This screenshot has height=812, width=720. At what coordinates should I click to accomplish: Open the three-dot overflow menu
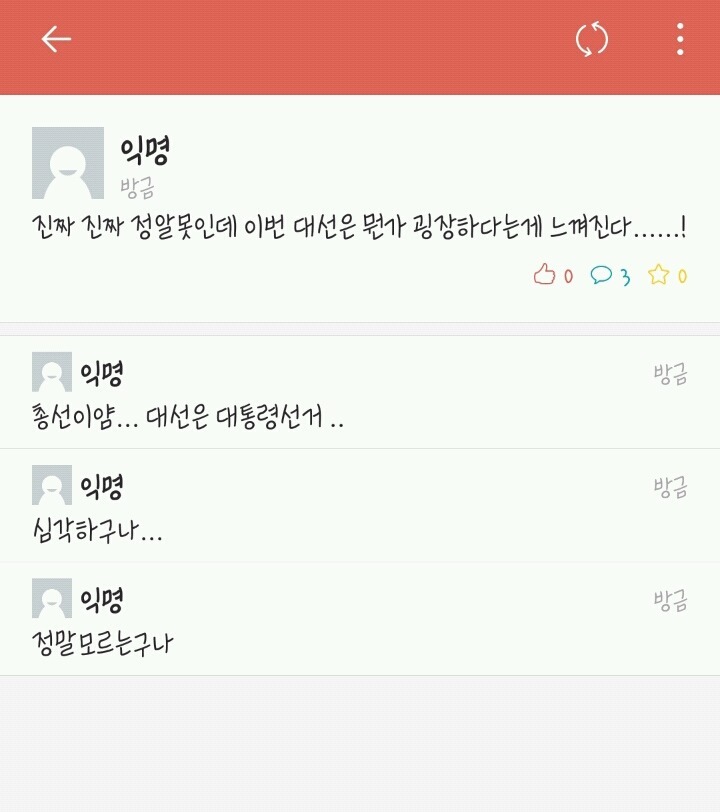(x=680, y=40)
